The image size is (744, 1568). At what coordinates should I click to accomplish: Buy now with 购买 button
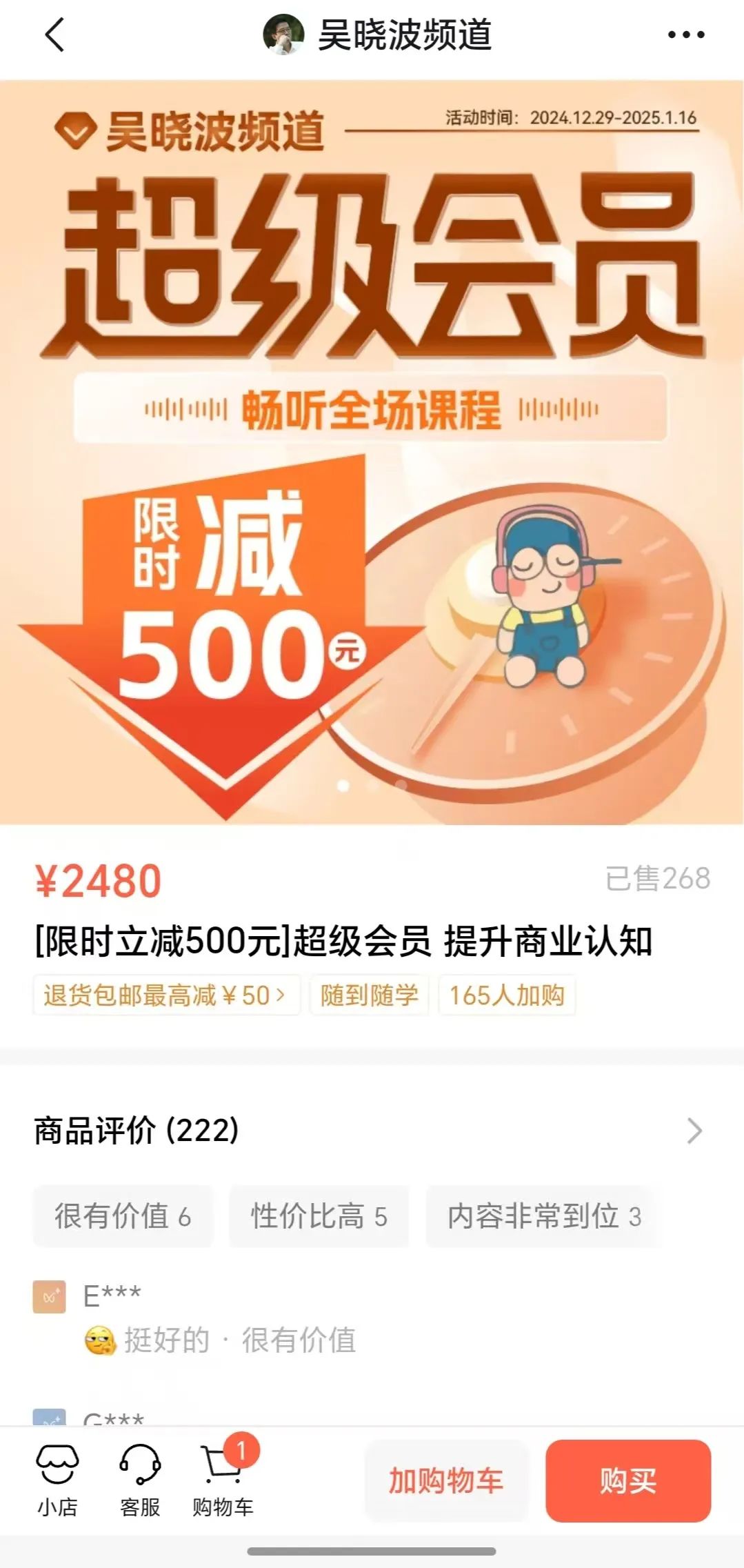[627, 1480]
